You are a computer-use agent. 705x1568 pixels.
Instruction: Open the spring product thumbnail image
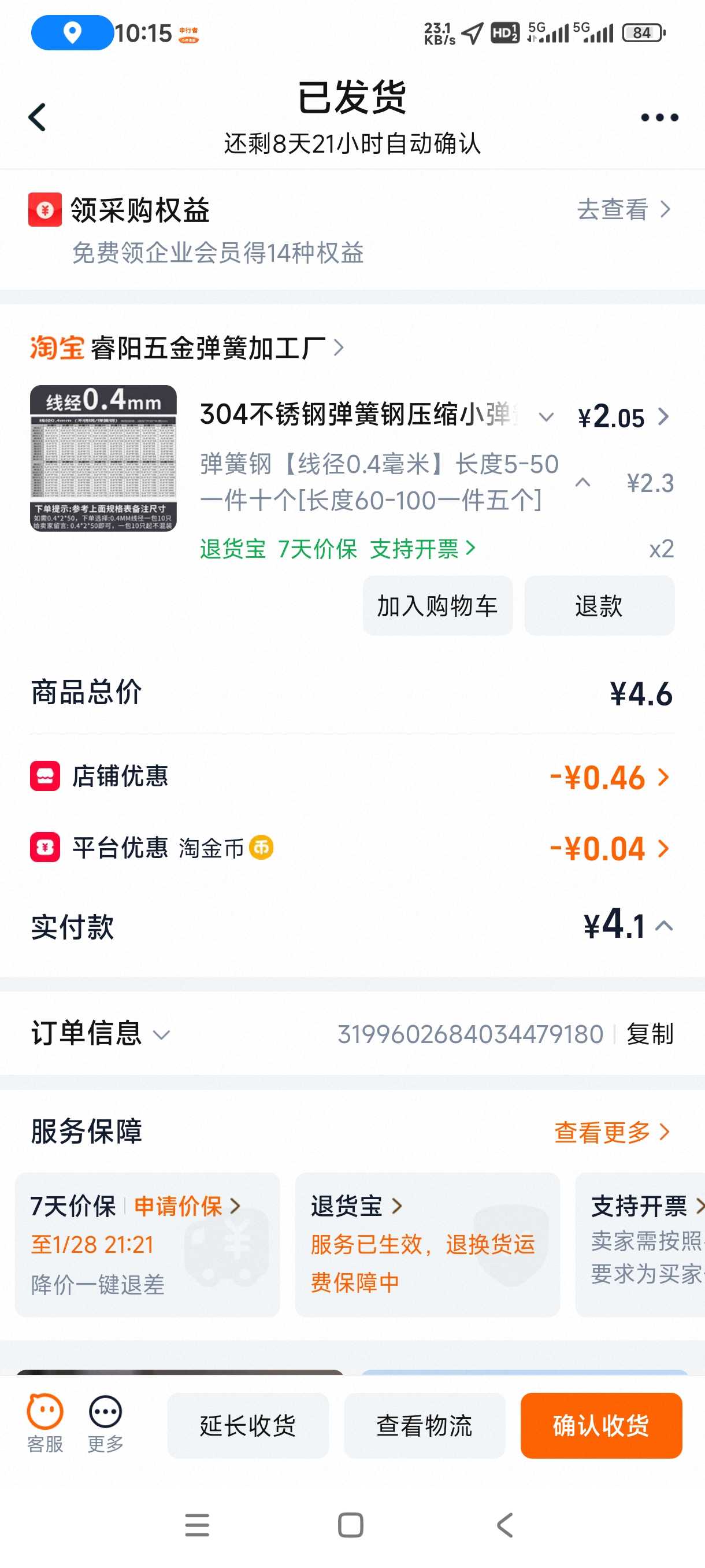[103, 458]
